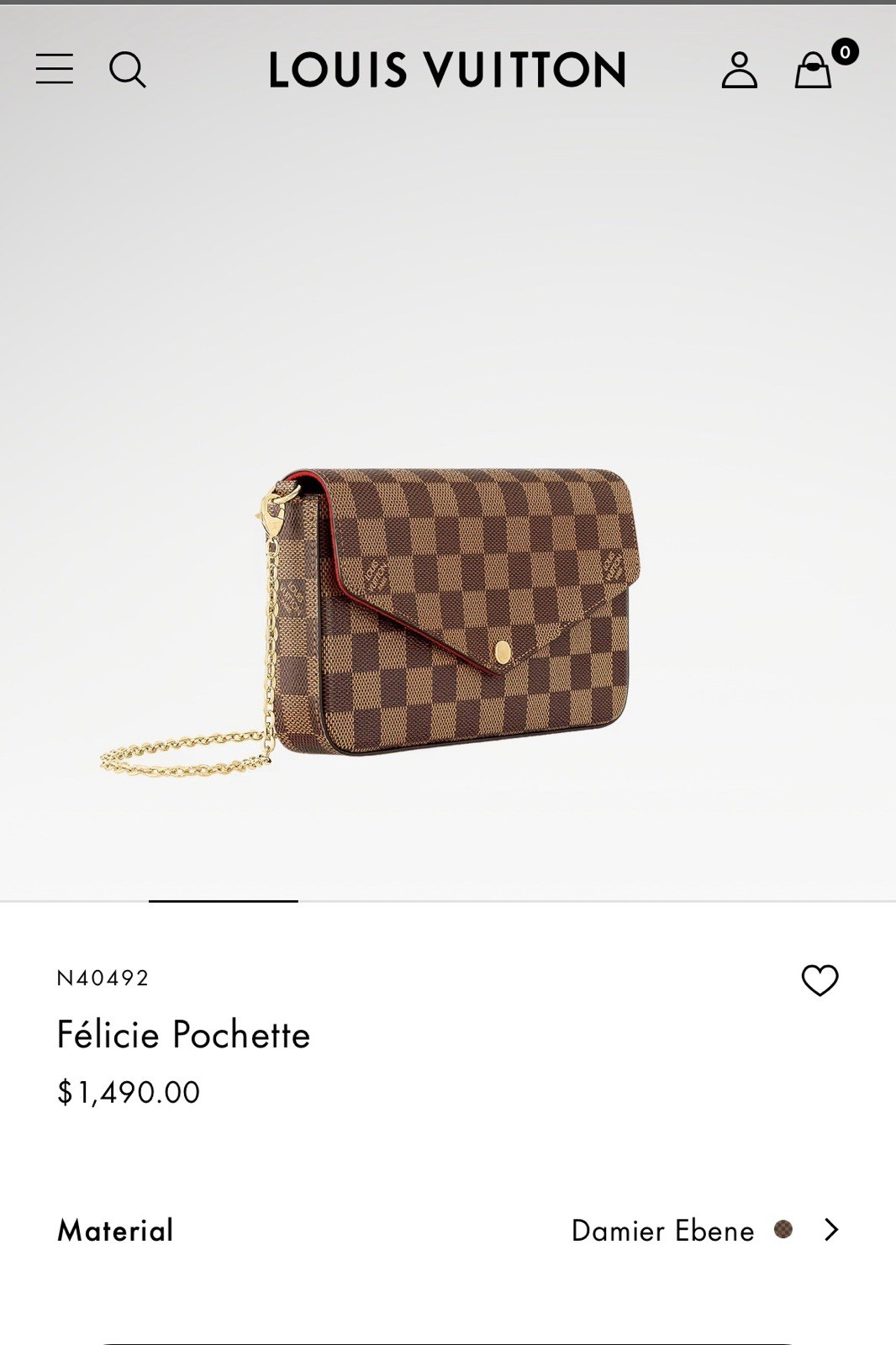Image resolution: width=896 pixels, height=1345 pixels.
Task: Open the shopping bag
Action: (814, 70)
